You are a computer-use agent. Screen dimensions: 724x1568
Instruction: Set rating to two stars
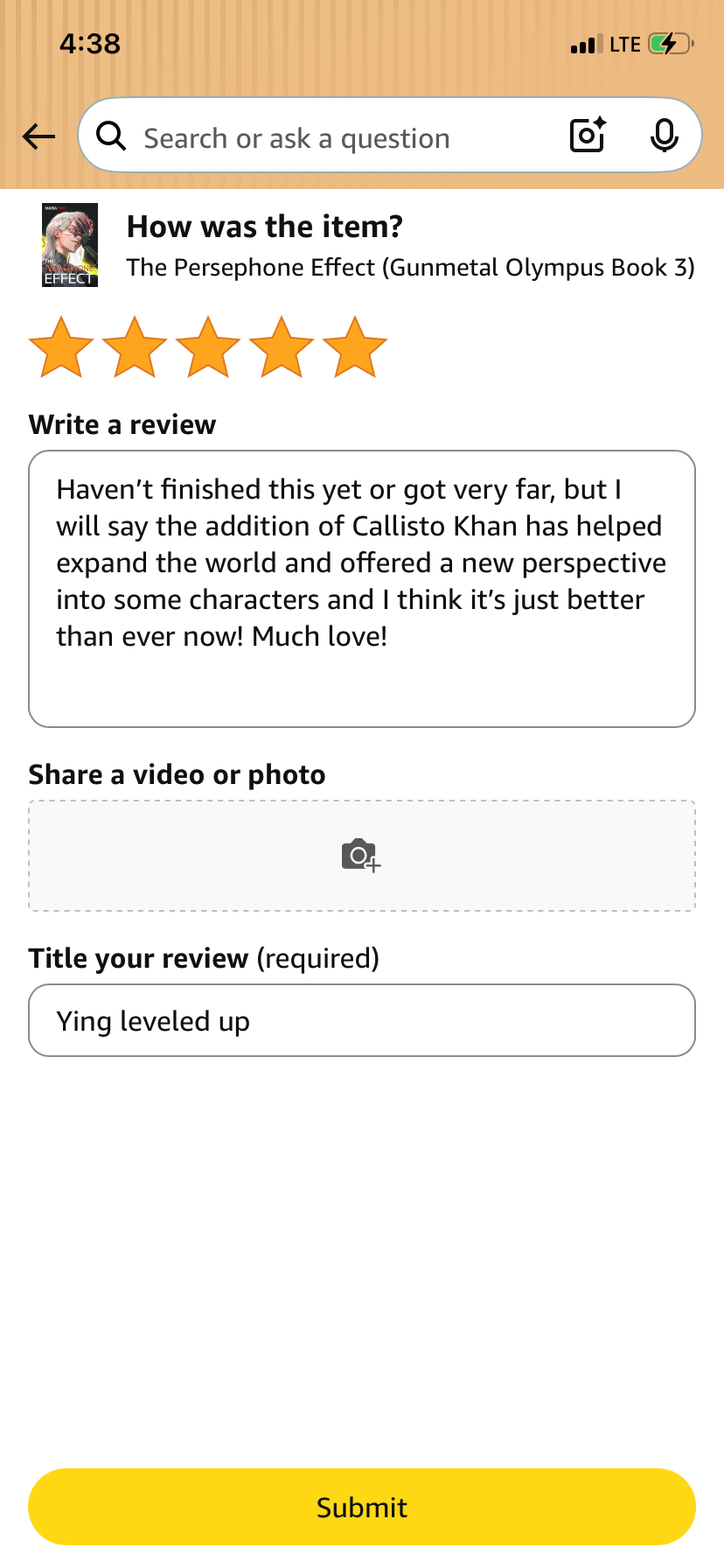tap(135, 348)
